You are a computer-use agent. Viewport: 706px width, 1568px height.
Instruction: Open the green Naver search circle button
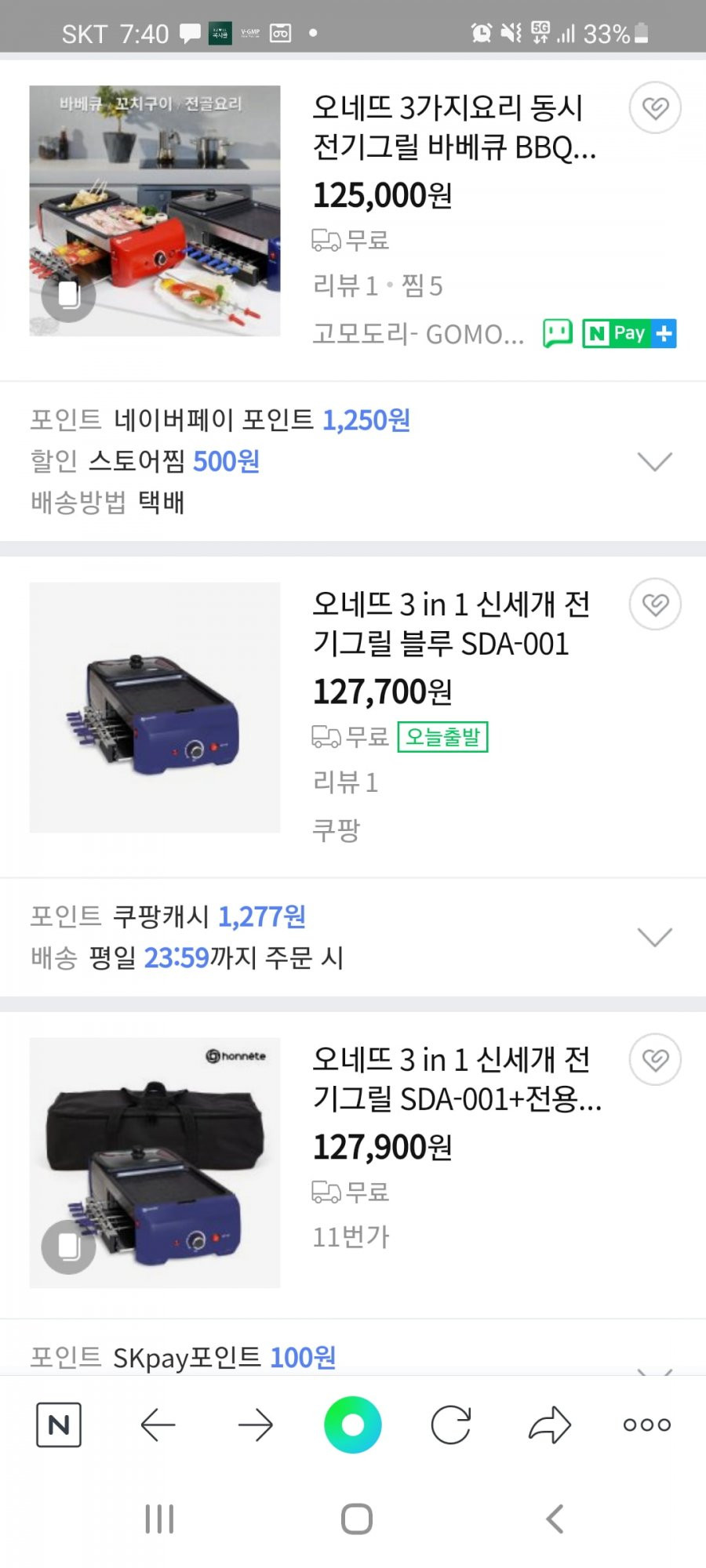tap(353, 1425)
